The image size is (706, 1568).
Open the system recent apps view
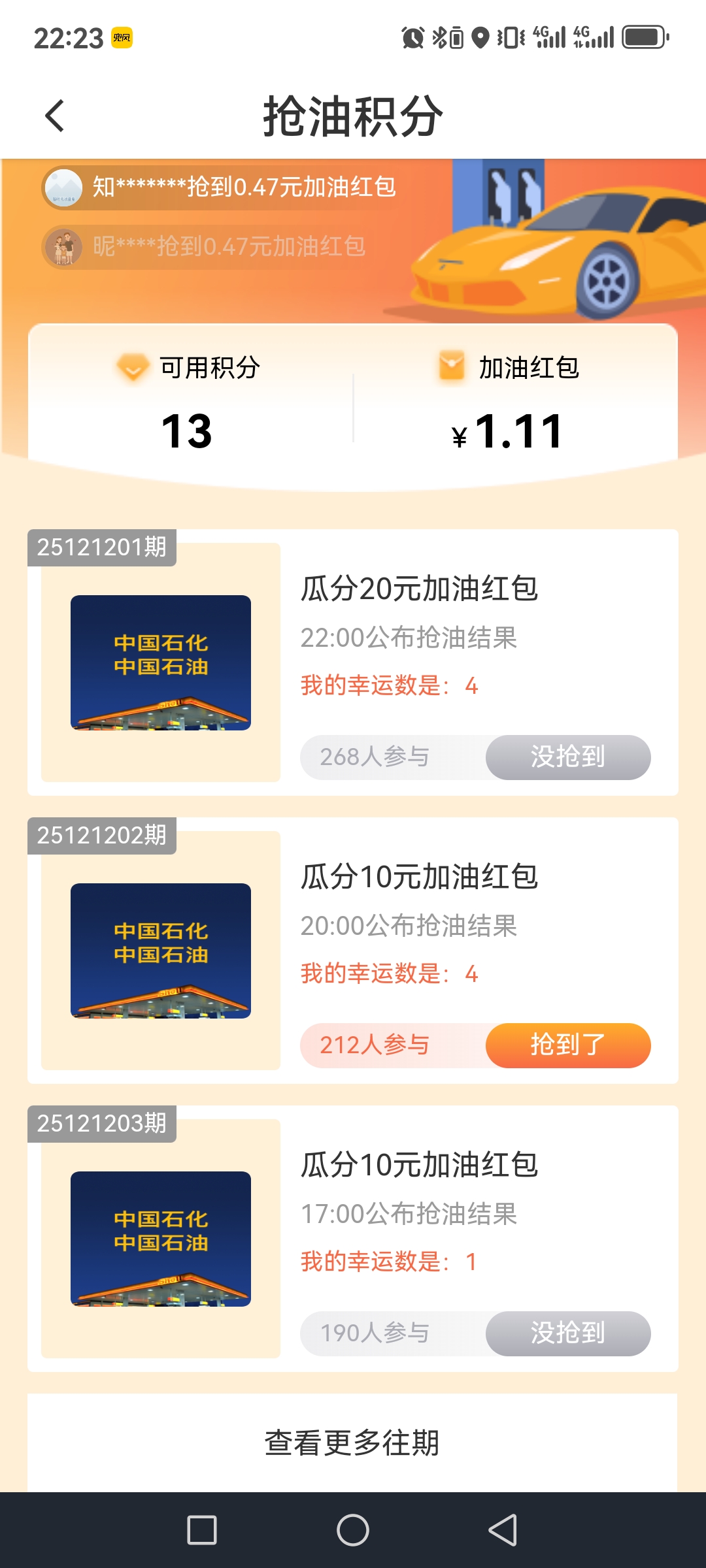(202, 1530)
